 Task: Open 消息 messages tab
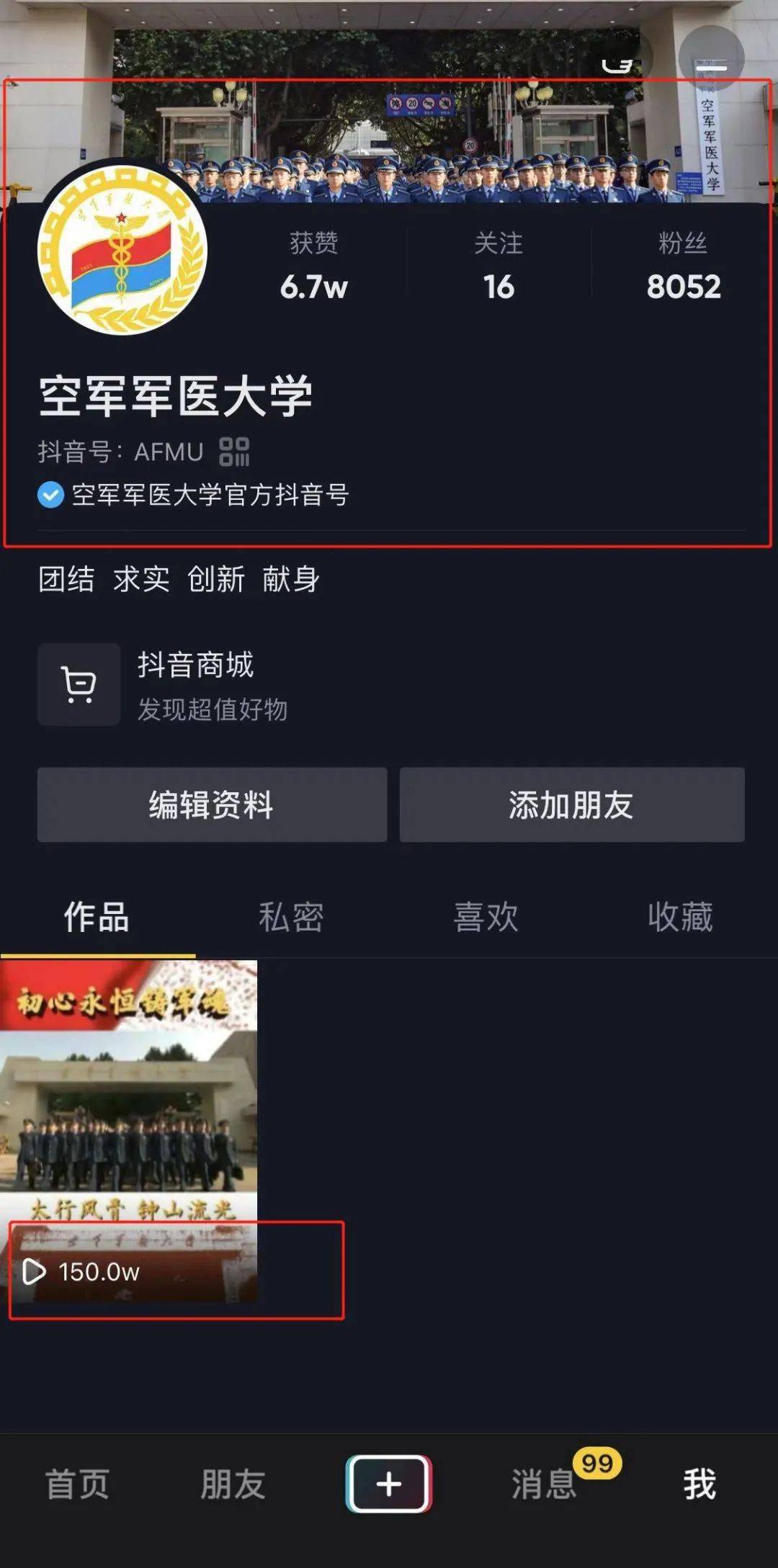(545, 1484)
